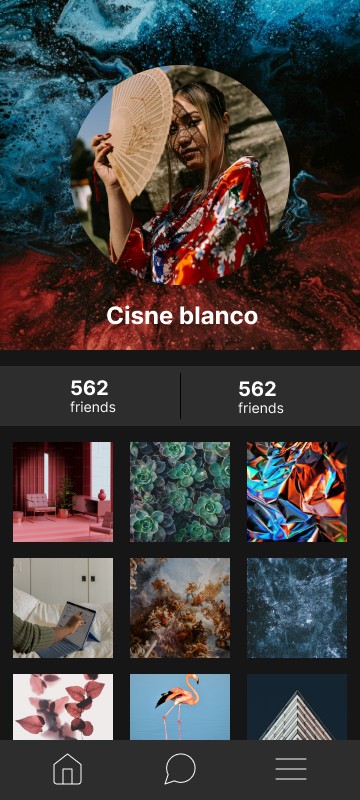The height and width of the screenshot is (800, 360).
Task: Open the building rooftop photo
Action: pos(297,707)
